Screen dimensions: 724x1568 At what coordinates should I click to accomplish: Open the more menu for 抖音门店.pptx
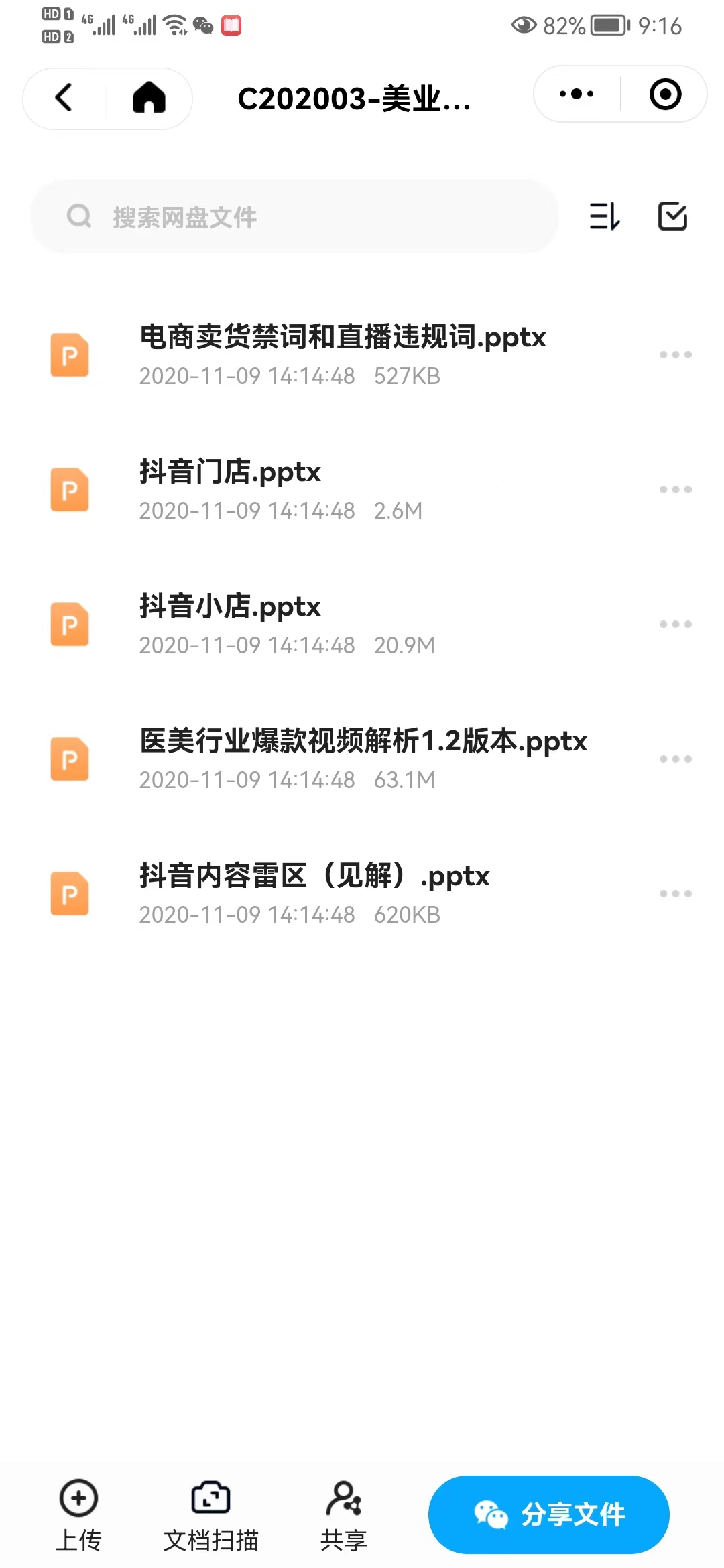pos(674,490)
